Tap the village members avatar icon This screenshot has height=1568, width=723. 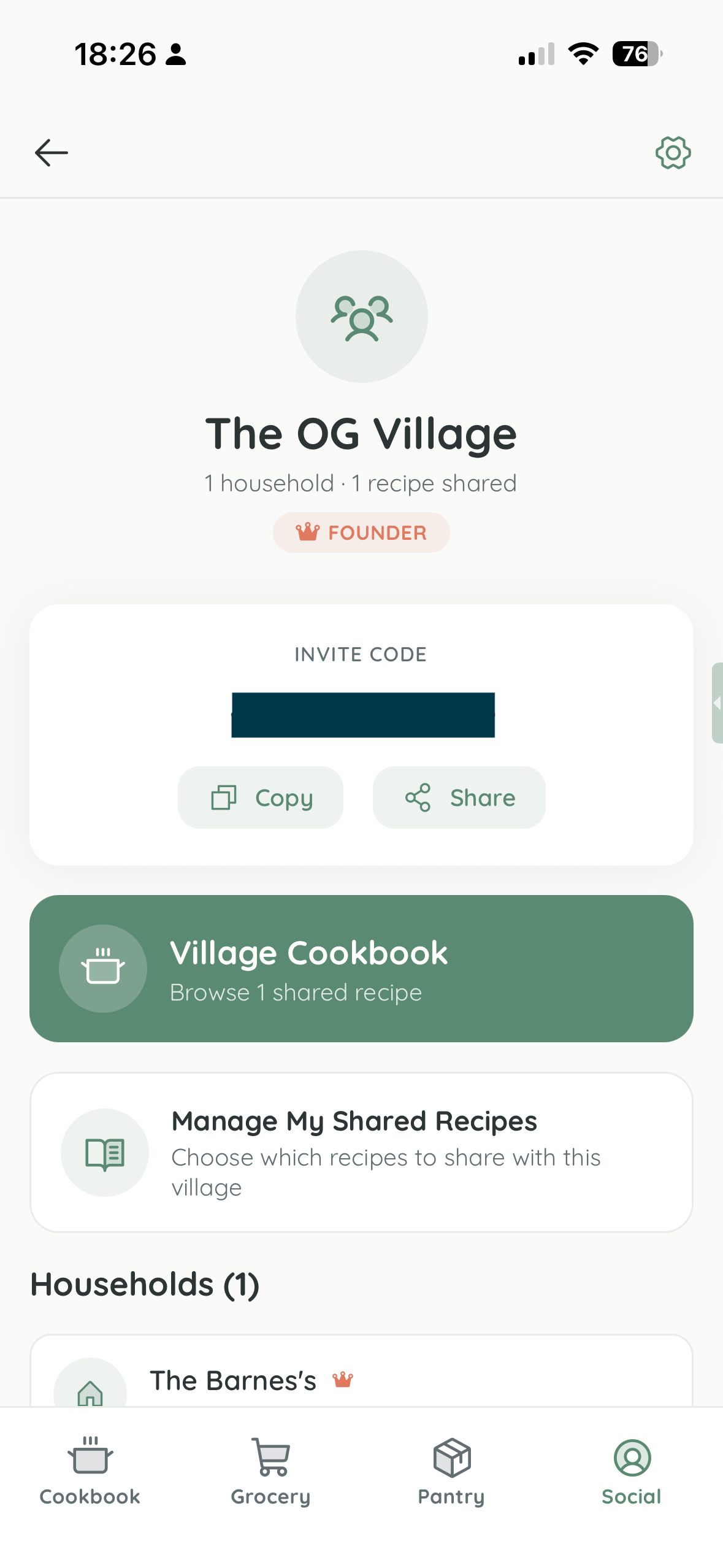click(362, 316)
